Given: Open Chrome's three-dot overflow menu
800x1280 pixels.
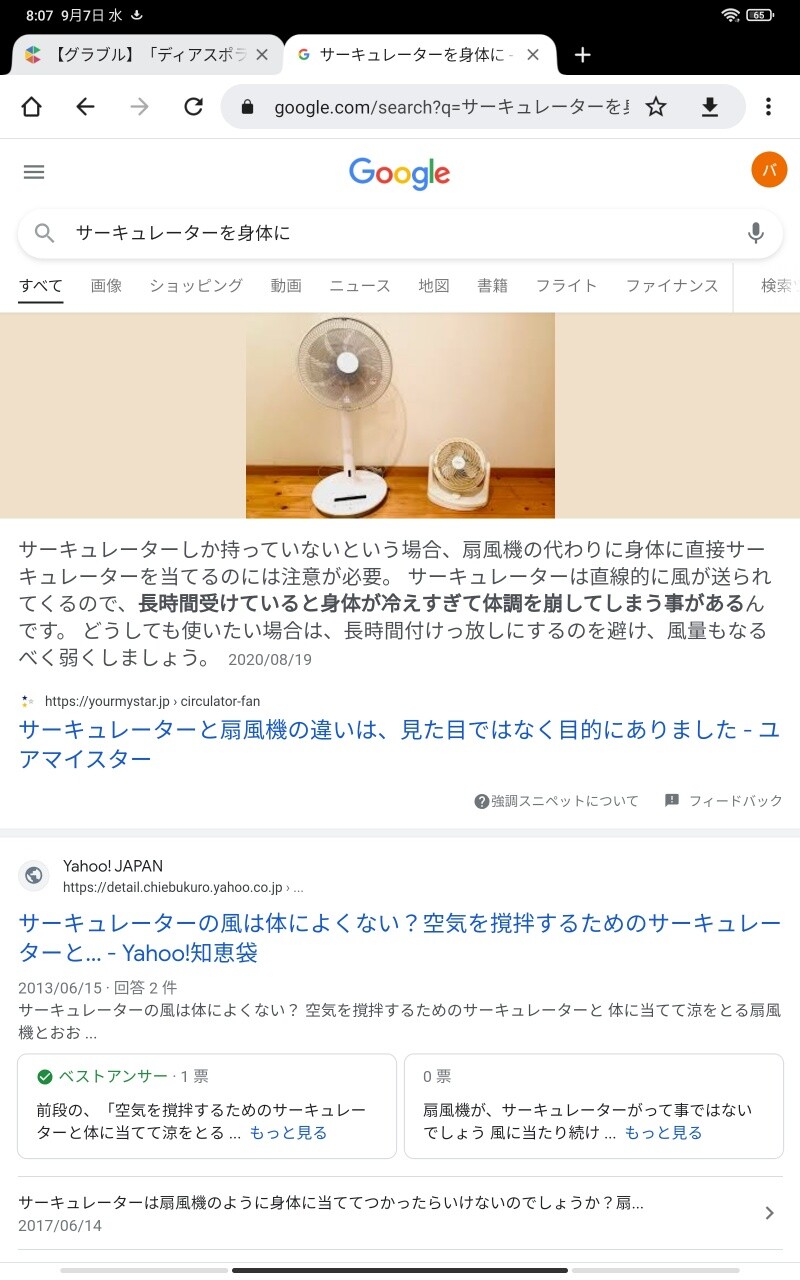Looking at the screenshot, I should [x=768, y=107].
